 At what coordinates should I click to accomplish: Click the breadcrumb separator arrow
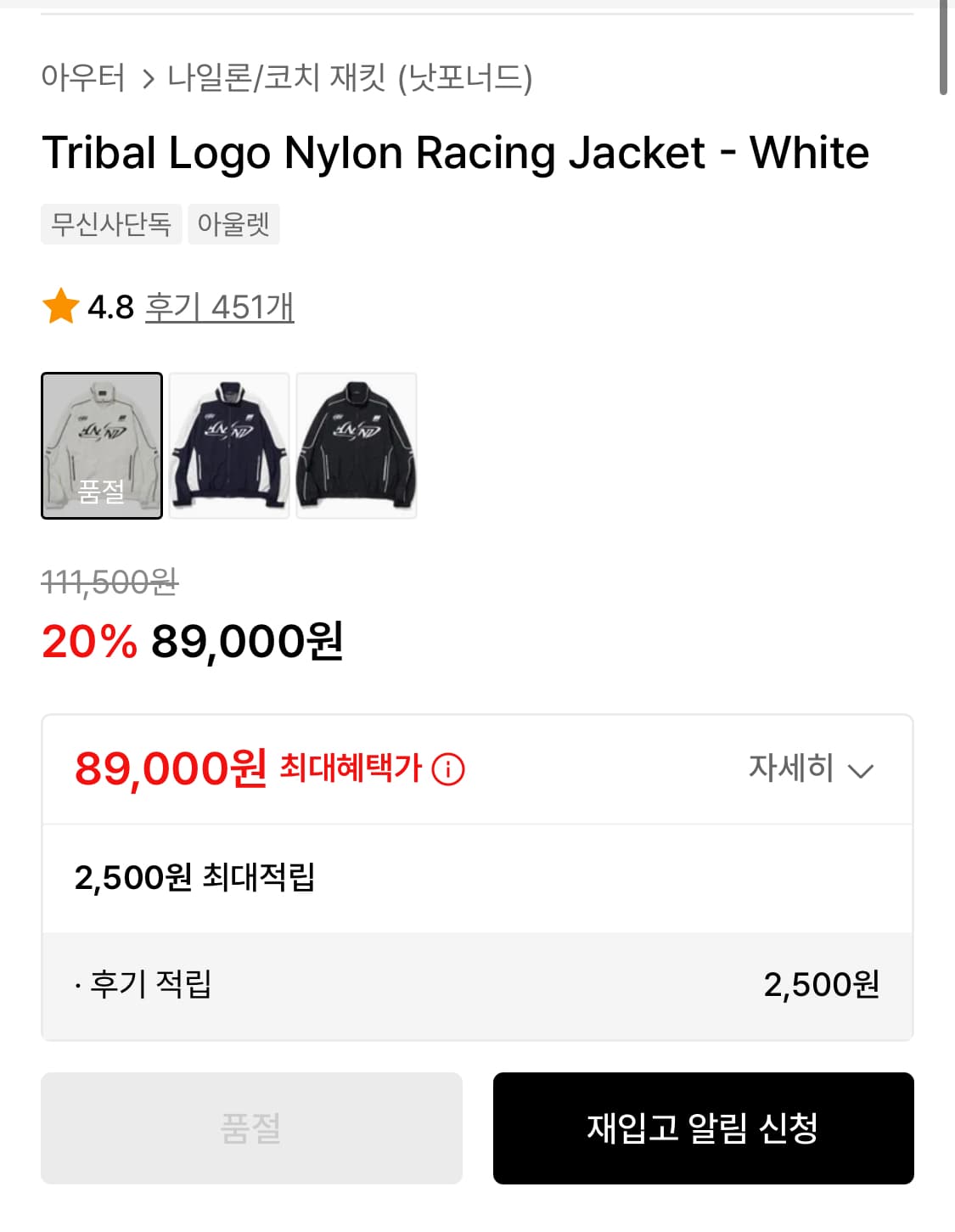point(149,79)
